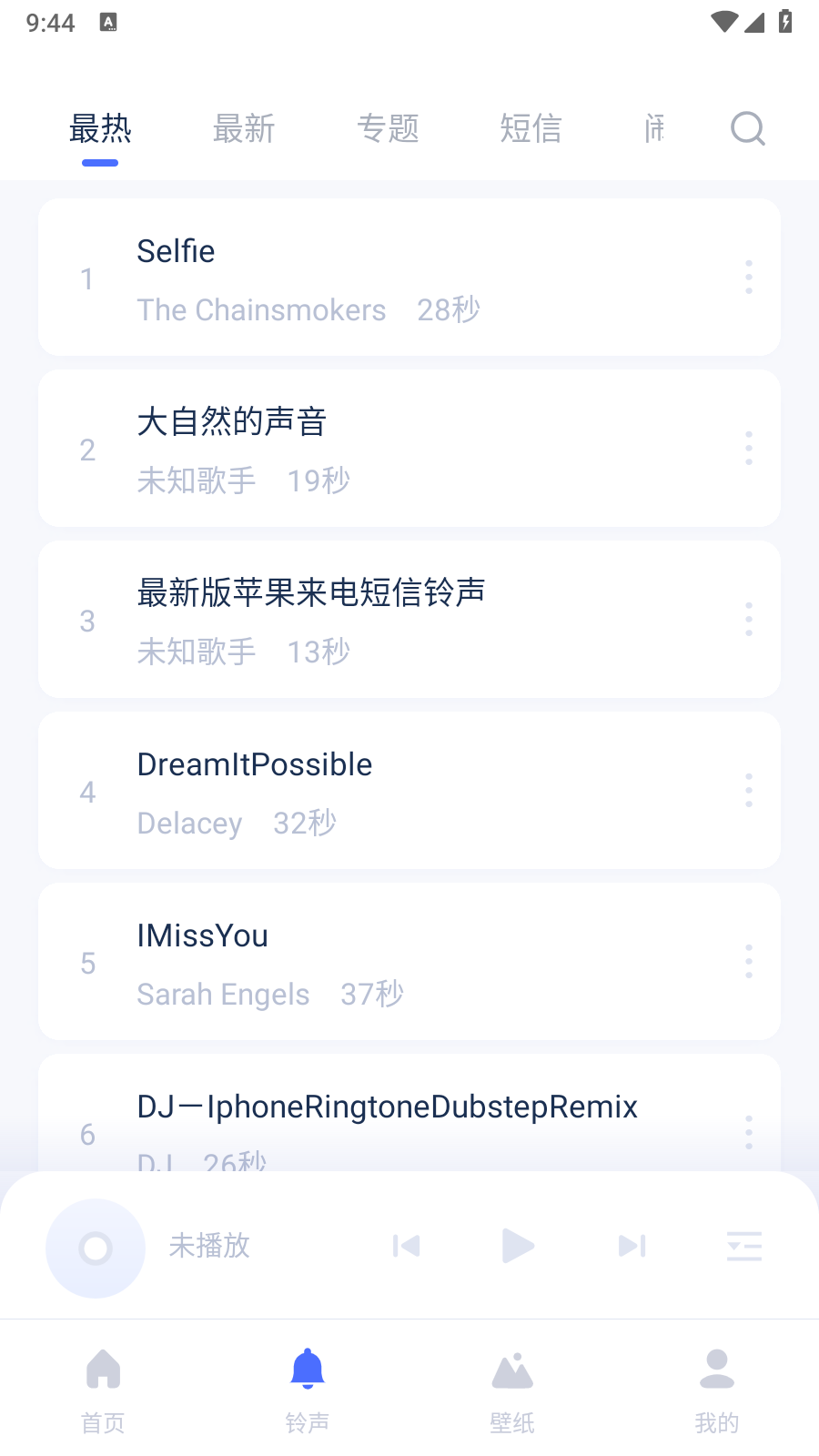Skip to next track in player bar
The image size is (819, 1456).
(632, 1246)
